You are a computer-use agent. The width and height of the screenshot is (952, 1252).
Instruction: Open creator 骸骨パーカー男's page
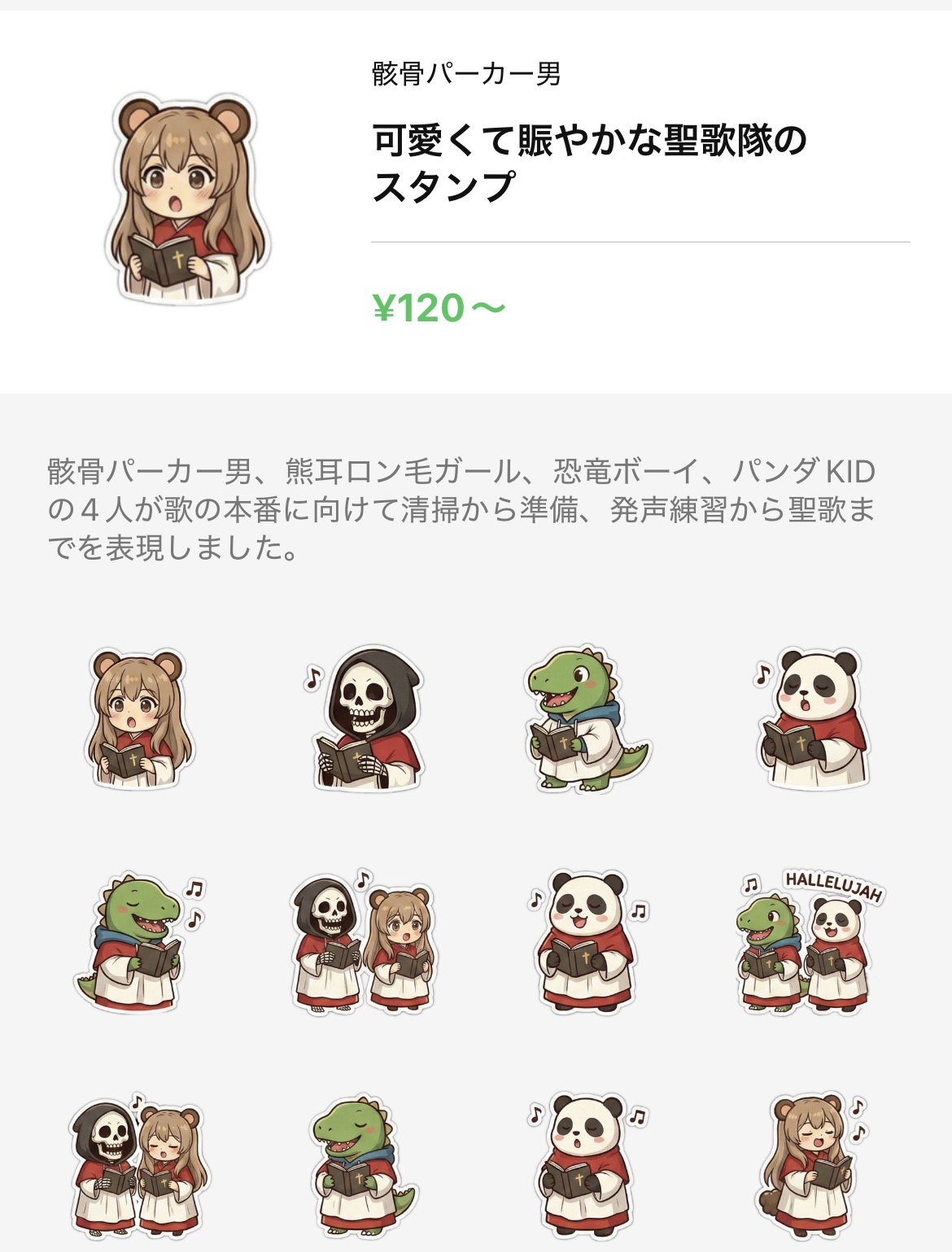(466, 74)
